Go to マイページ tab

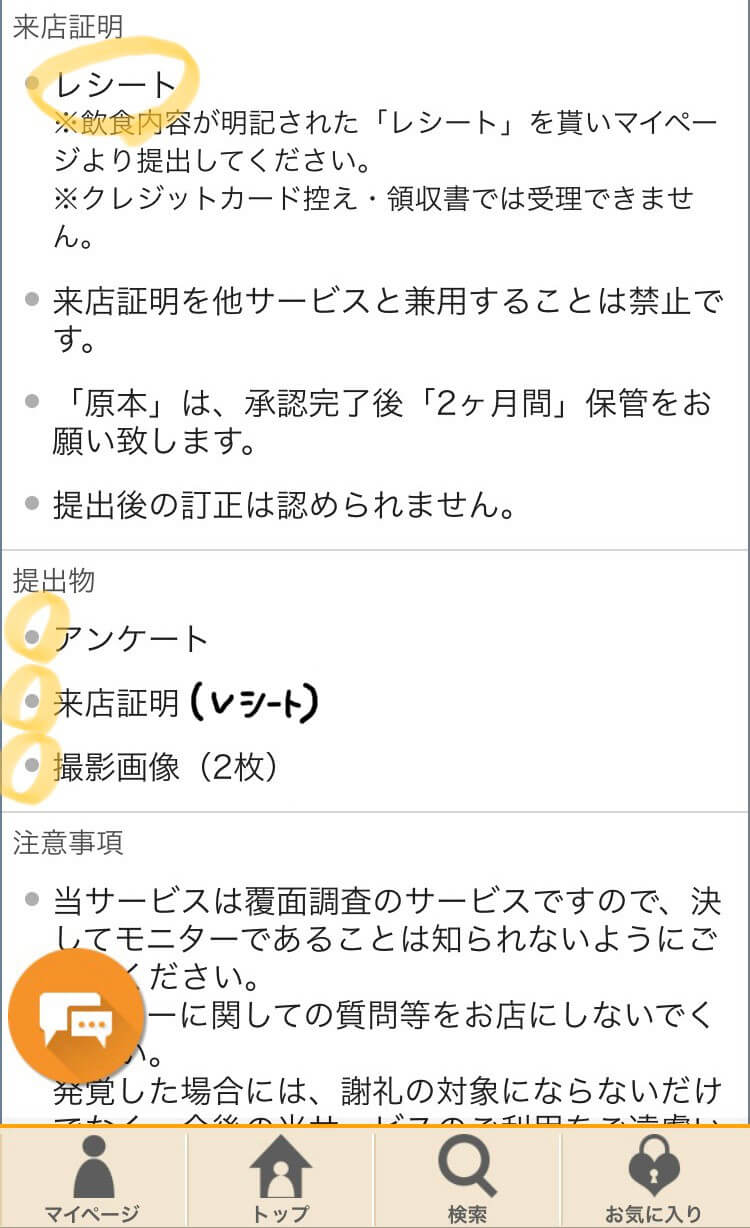tap(92, 1178)
